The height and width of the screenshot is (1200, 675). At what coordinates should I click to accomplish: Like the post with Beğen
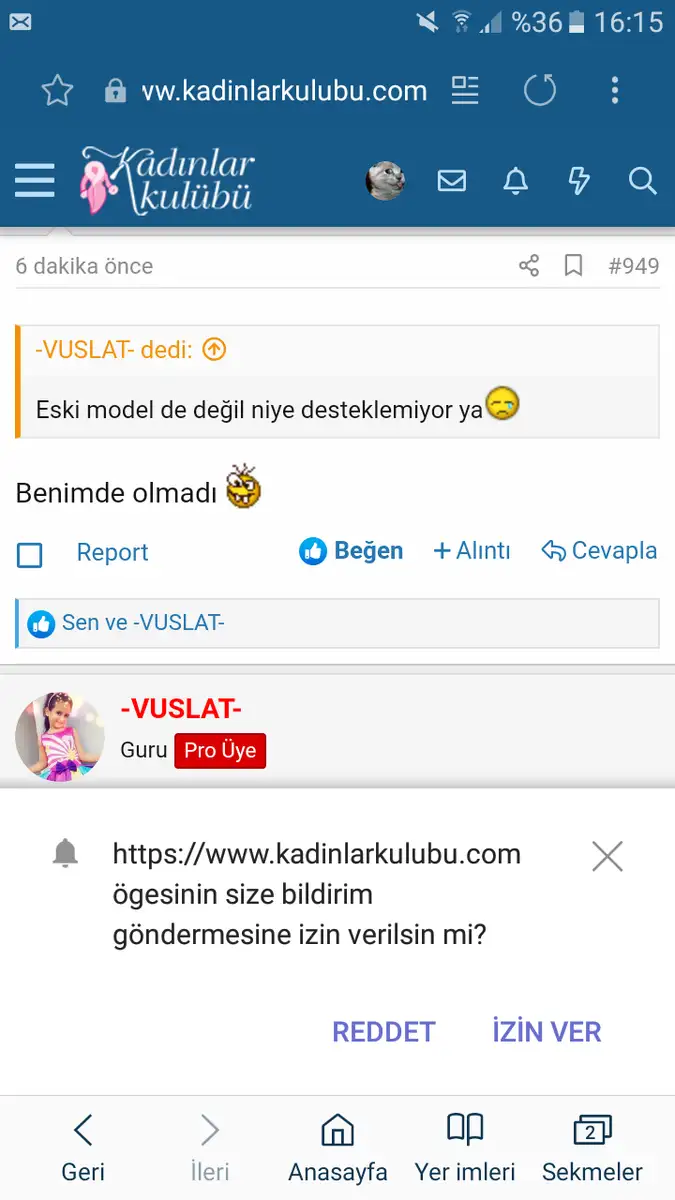352,551
